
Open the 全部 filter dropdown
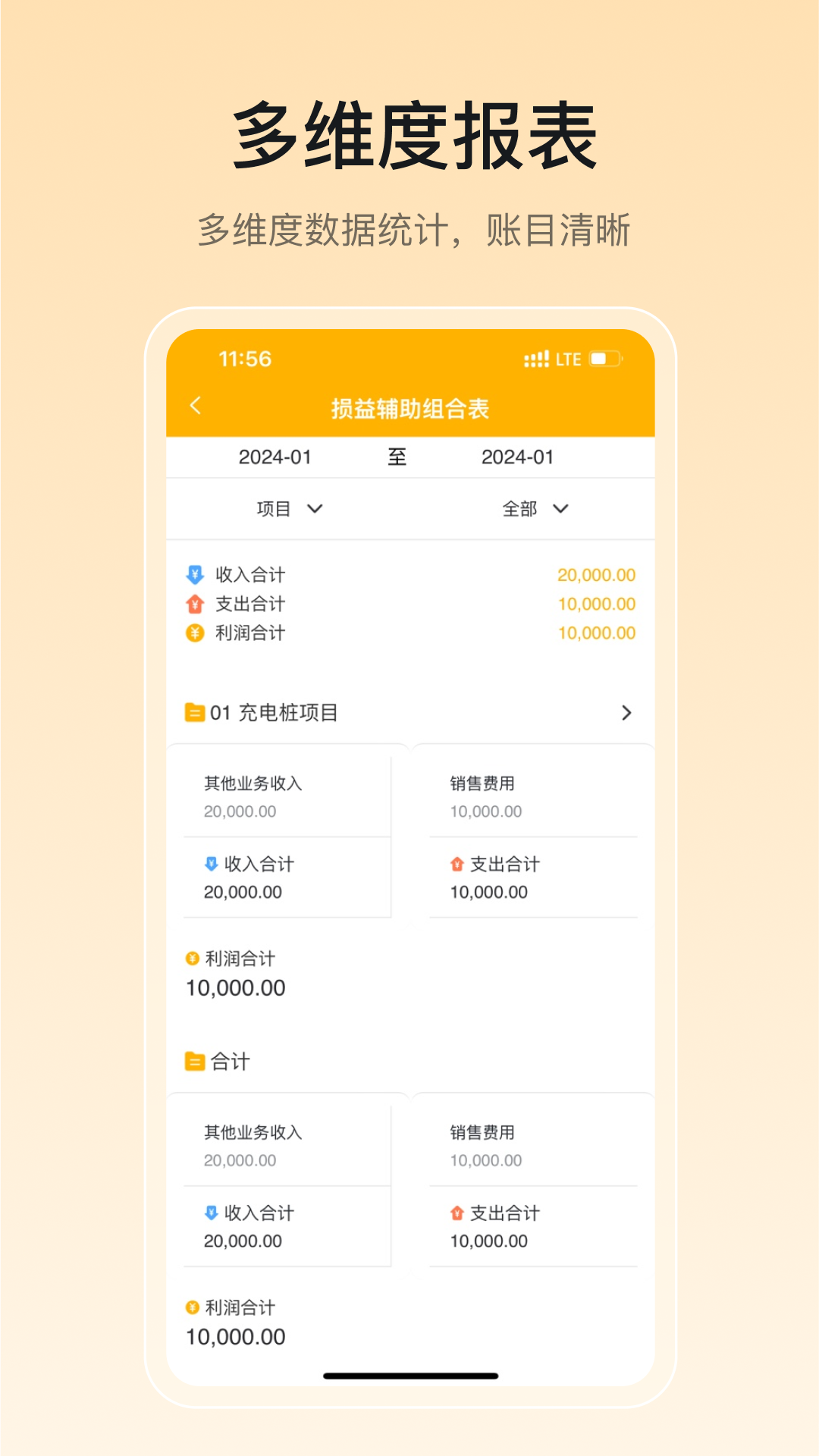(x=532, y=508)
